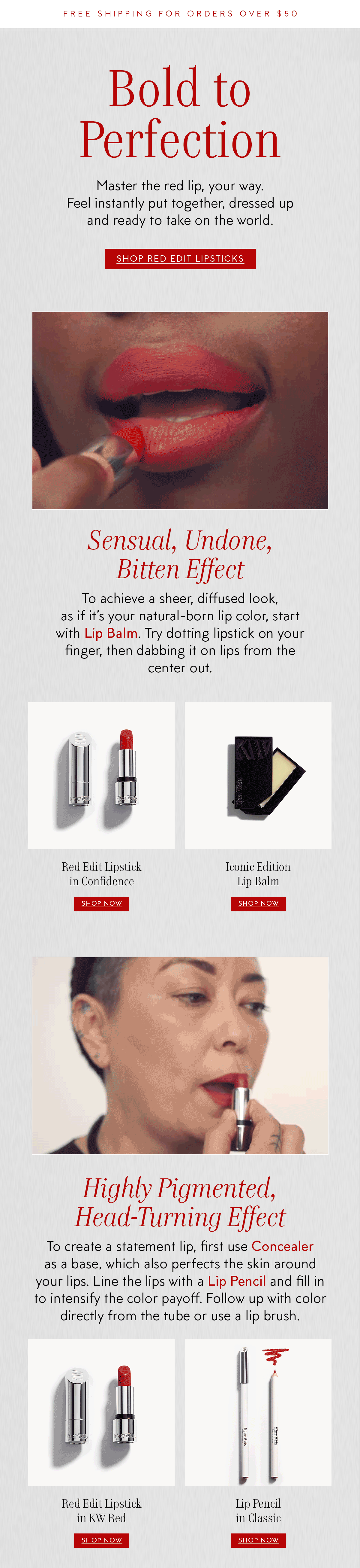Shop now for Red Edit Lipstick in Confidence
The width and height of the screenshot is (360, 1568).
[x=102, y=903]
